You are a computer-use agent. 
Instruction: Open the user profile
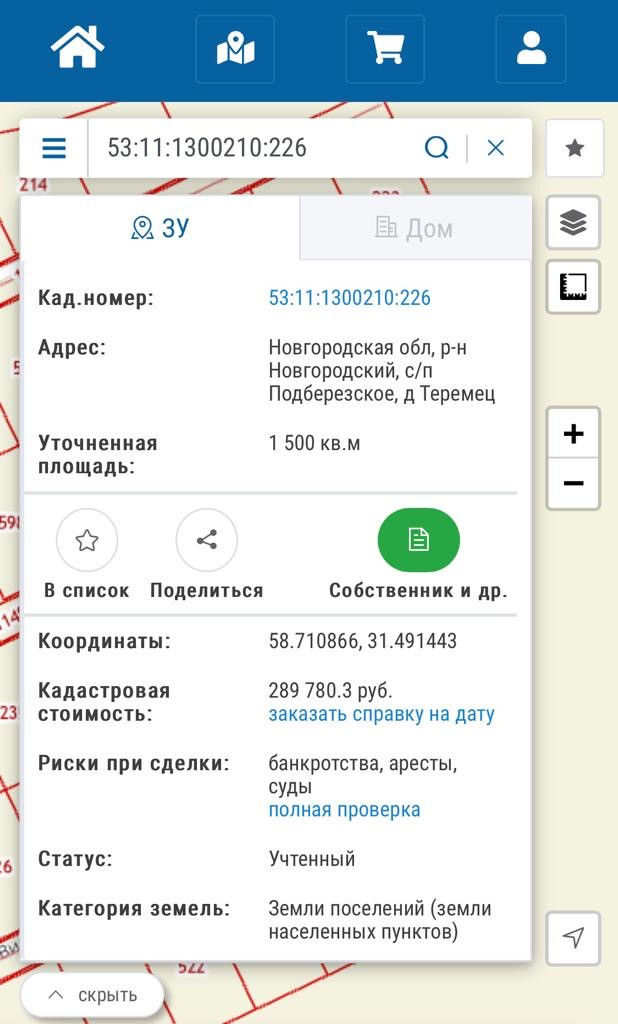pos(531,48)
